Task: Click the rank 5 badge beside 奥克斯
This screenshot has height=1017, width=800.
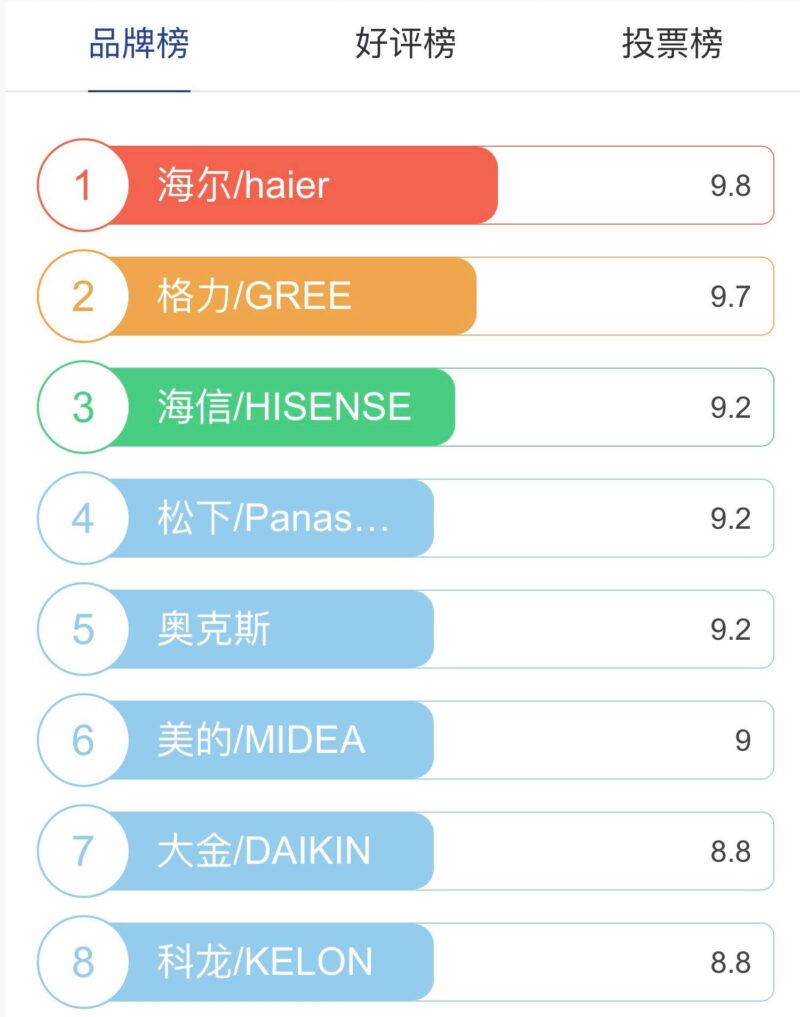Action: [x=82, y=629]
